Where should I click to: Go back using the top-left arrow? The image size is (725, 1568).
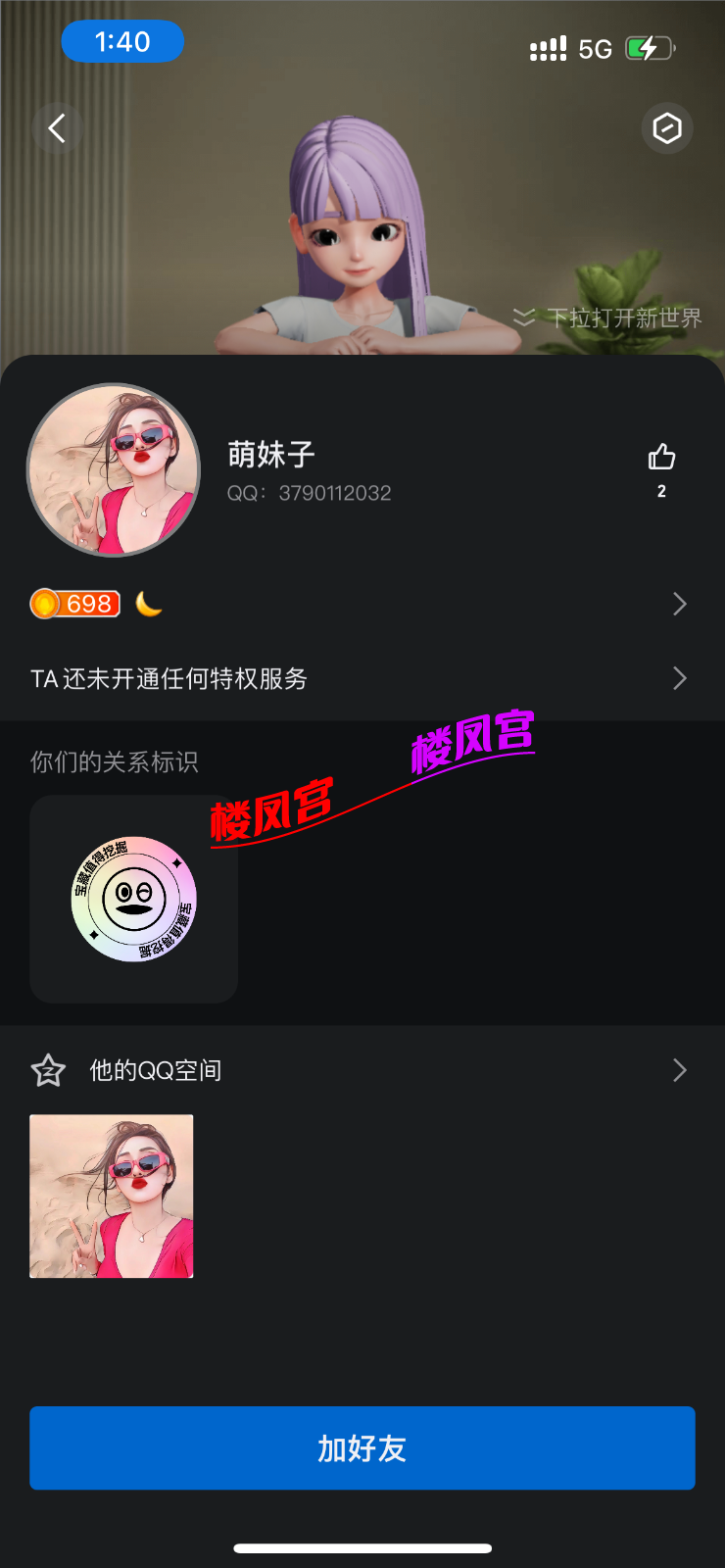[x=57, y=127]
